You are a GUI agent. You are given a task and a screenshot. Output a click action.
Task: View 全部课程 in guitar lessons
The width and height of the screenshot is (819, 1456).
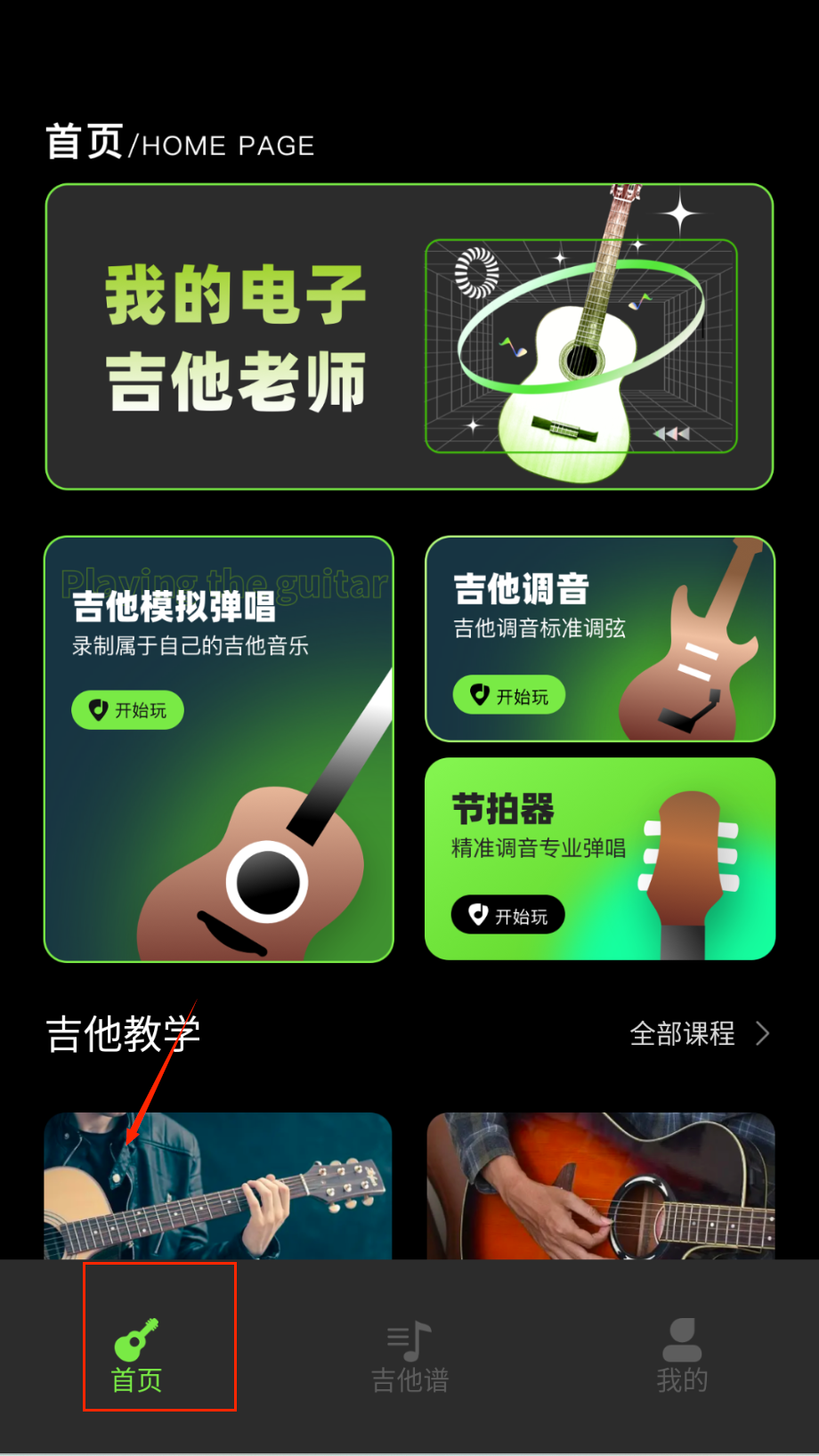(x=699, y=1033)
